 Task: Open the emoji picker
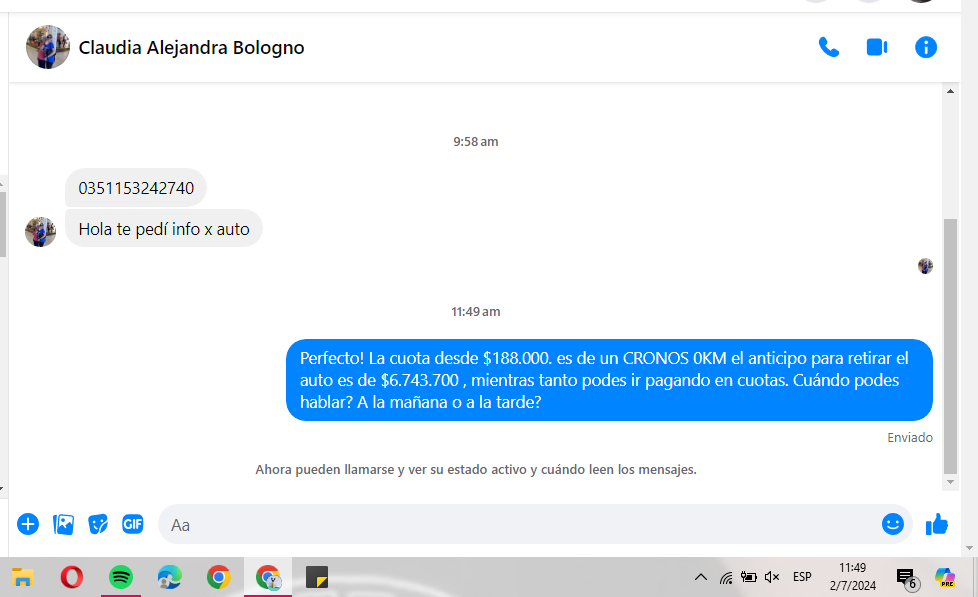pos(893,523)
